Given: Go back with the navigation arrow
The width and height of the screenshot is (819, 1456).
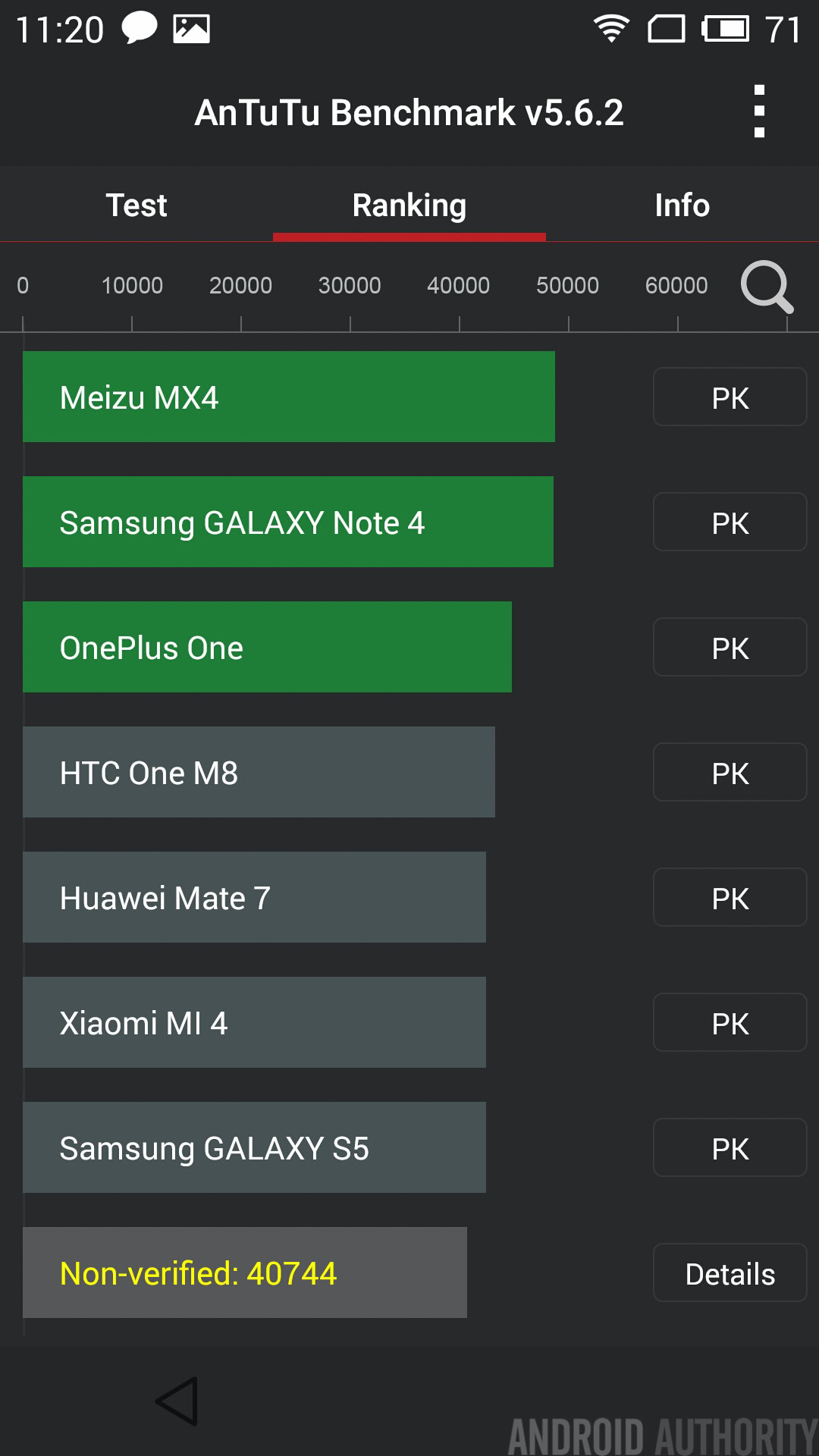Looking at the screenshot, I should point(177,1401).
